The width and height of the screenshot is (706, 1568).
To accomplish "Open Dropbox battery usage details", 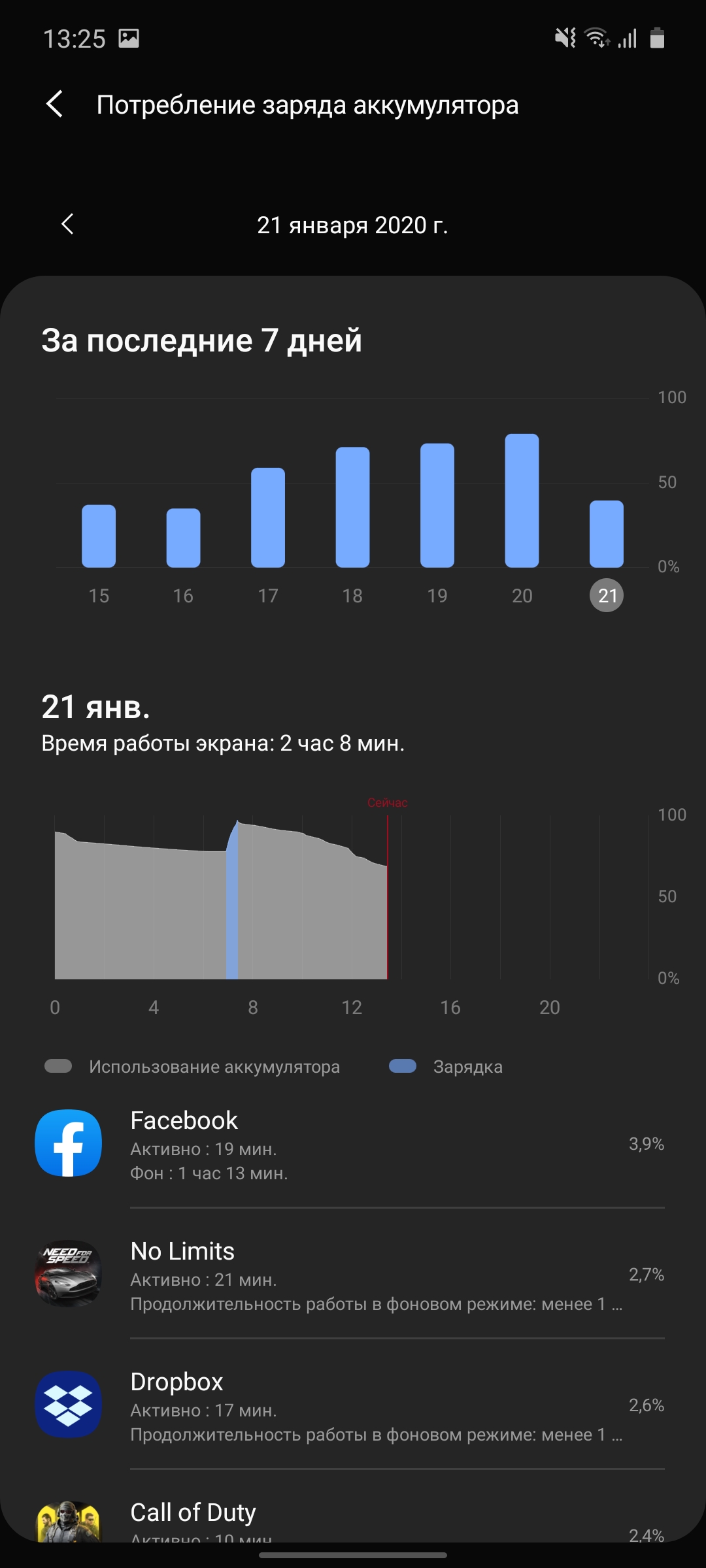I will 353,1405.
